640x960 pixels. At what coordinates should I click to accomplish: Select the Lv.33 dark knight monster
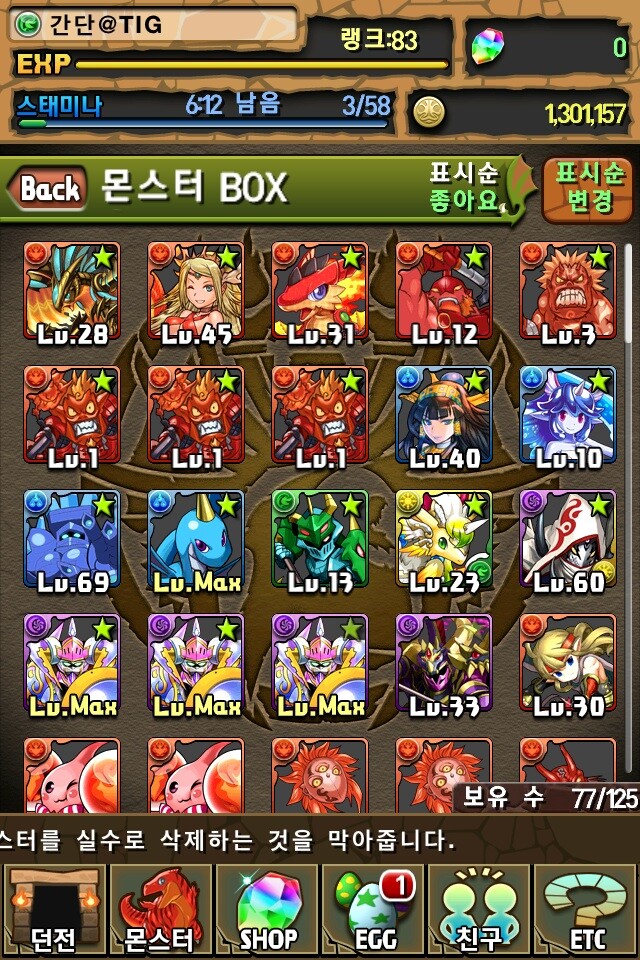pos(444,662)
